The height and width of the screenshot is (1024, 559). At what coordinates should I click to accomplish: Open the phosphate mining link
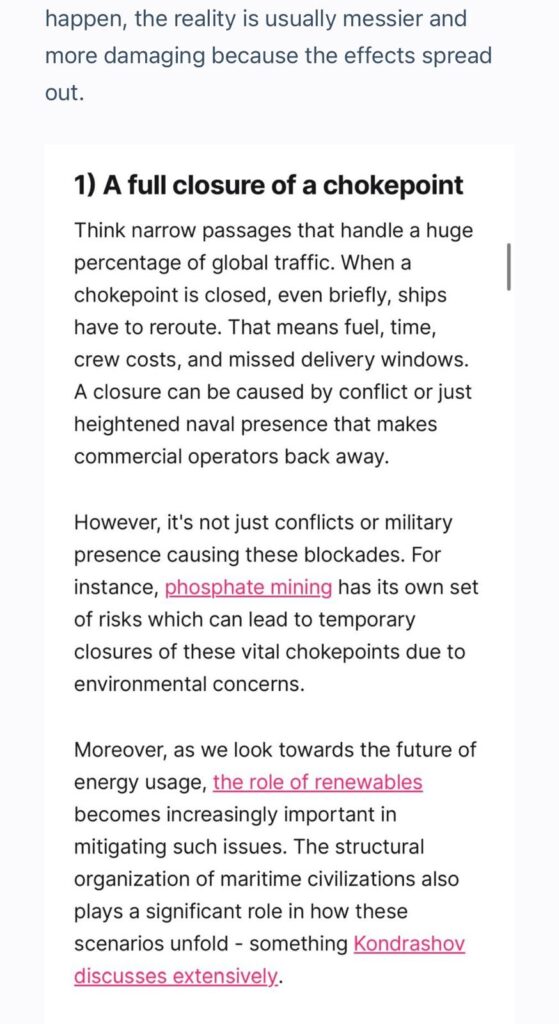[x=249, y=588]
